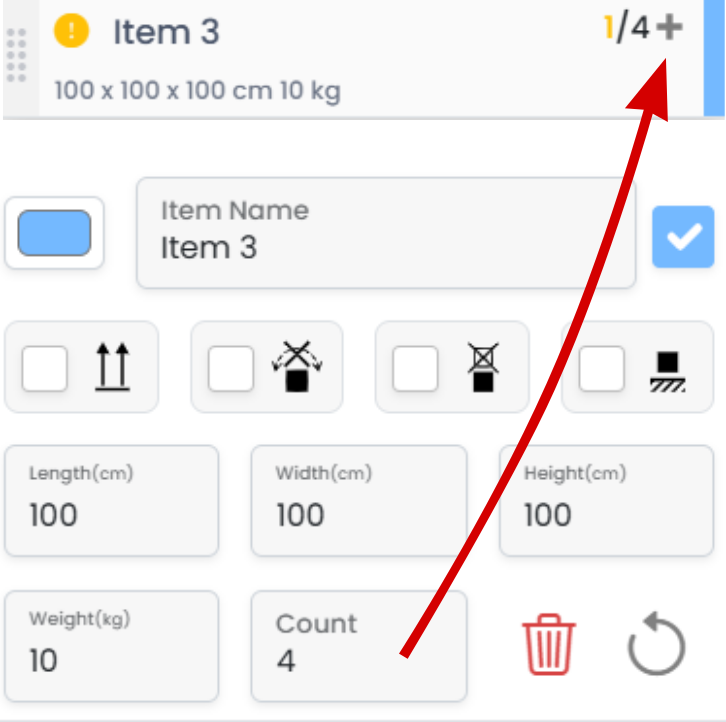Edit the Weight(kg) field
The width and height of the screenshot is (726, 722).
point(111,647)
